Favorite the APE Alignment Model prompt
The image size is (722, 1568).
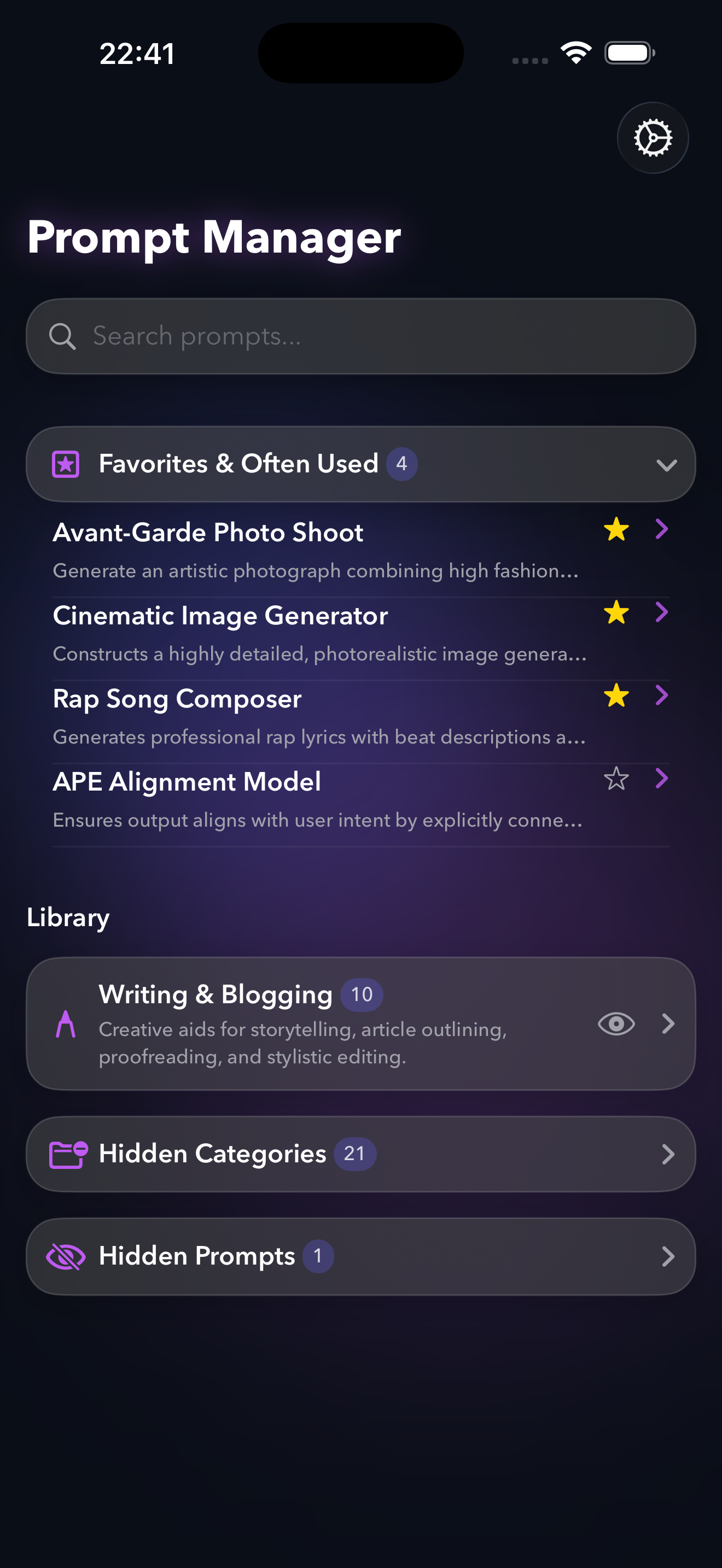point(616,779)
